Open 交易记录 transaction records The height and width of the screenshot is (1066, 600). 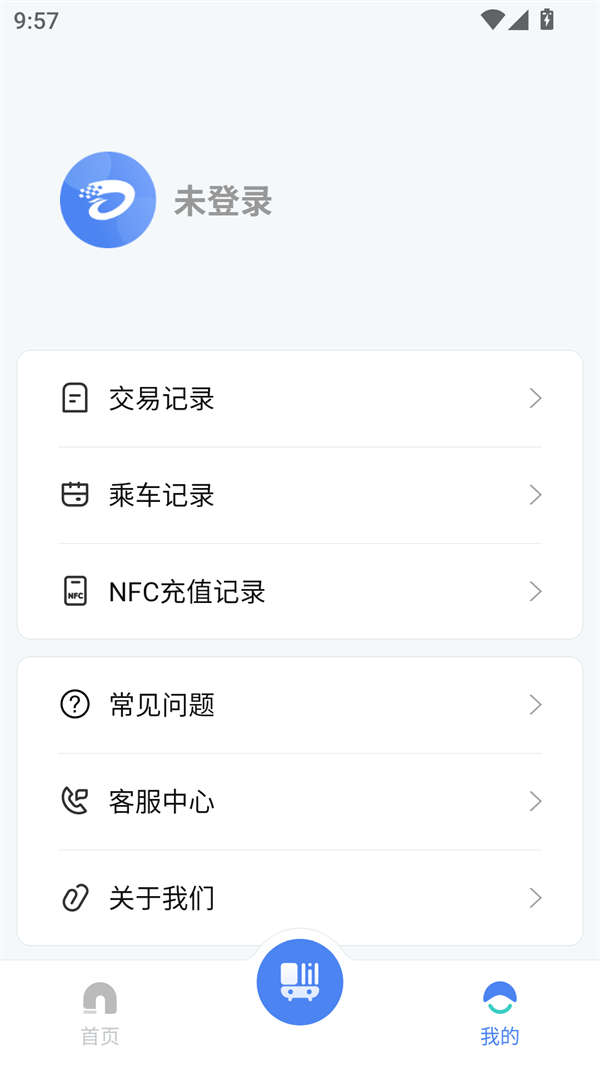point(300,399)
